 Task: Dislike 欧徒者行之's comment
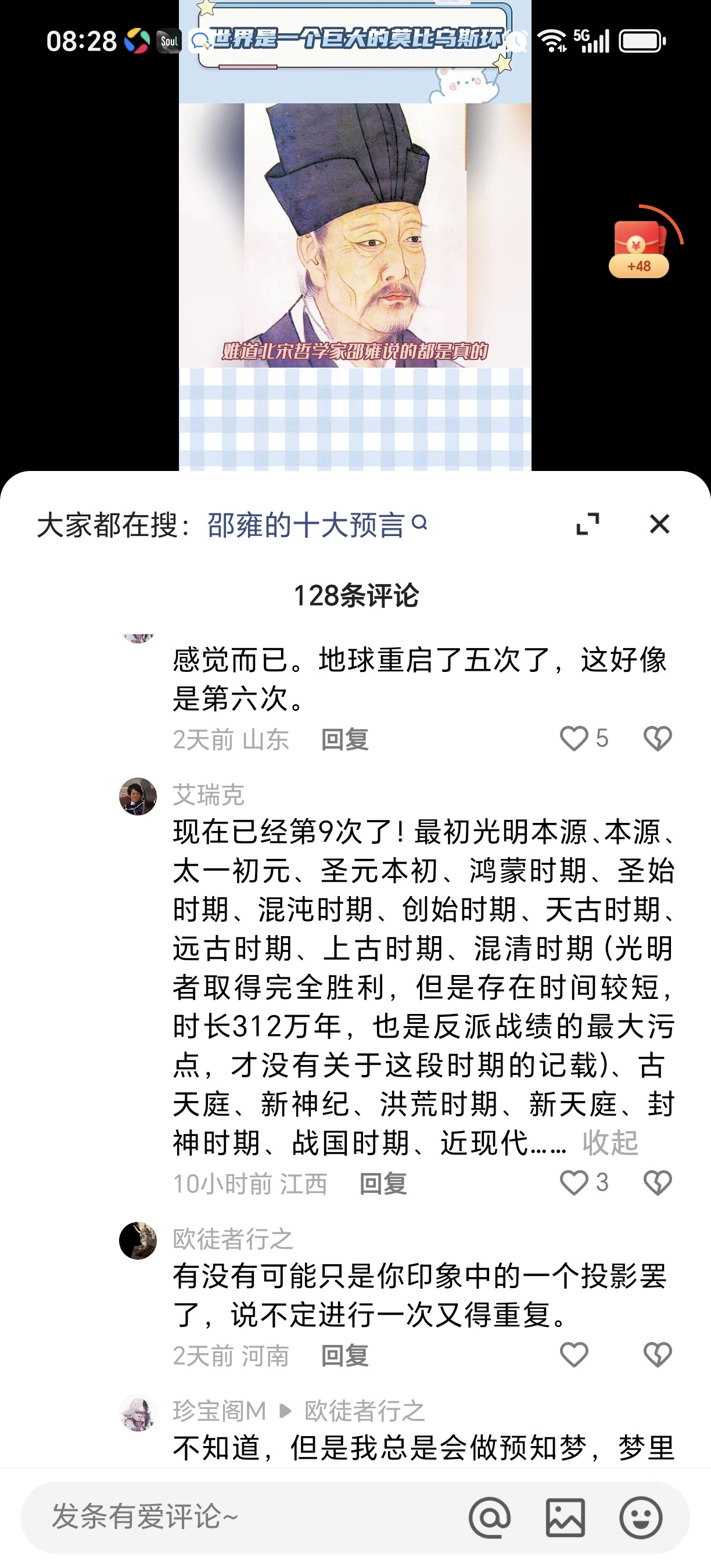(658, 1355)
